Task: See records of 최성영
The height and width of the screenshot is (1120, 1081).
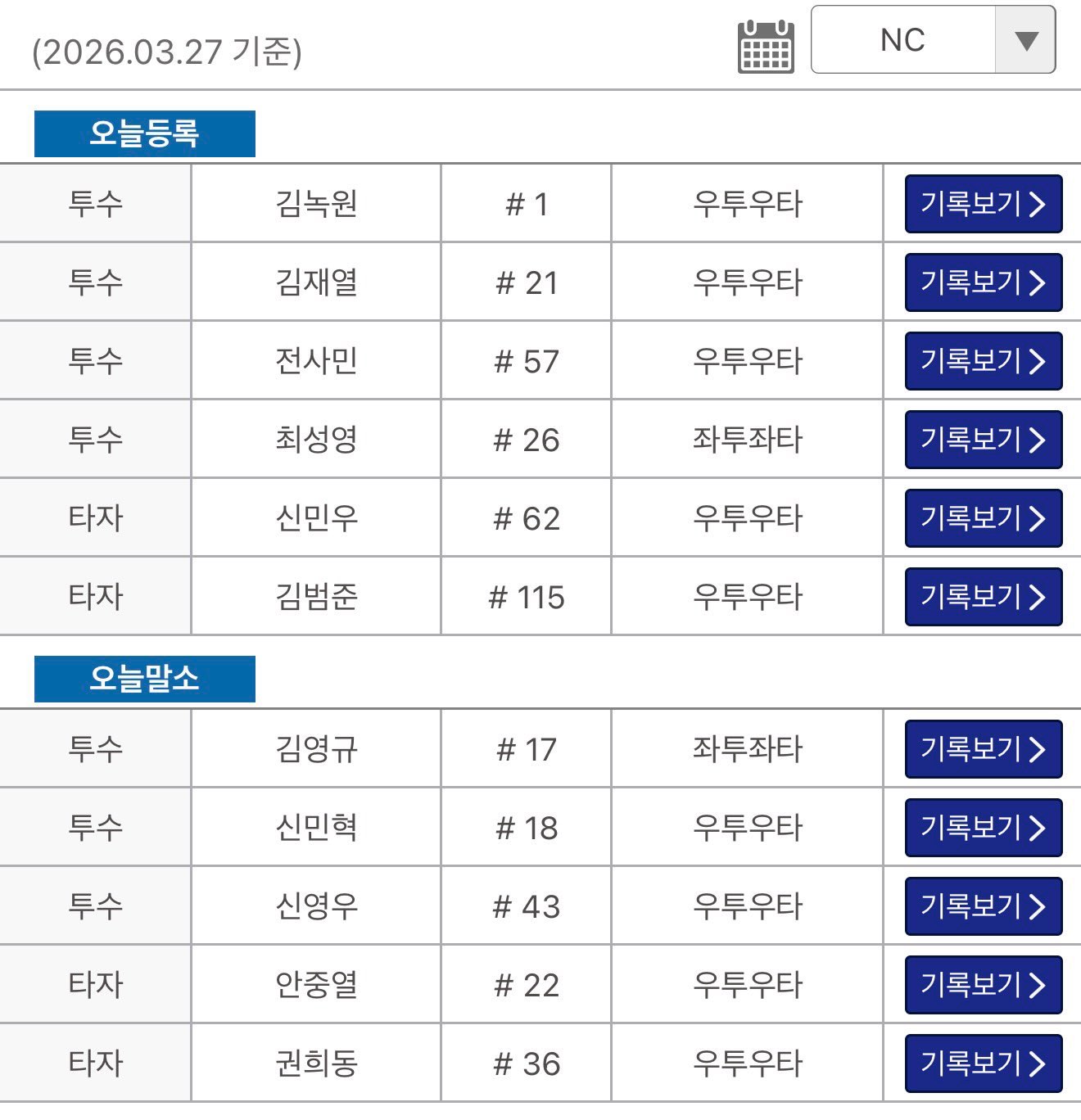Action: (x=983, y=440)
